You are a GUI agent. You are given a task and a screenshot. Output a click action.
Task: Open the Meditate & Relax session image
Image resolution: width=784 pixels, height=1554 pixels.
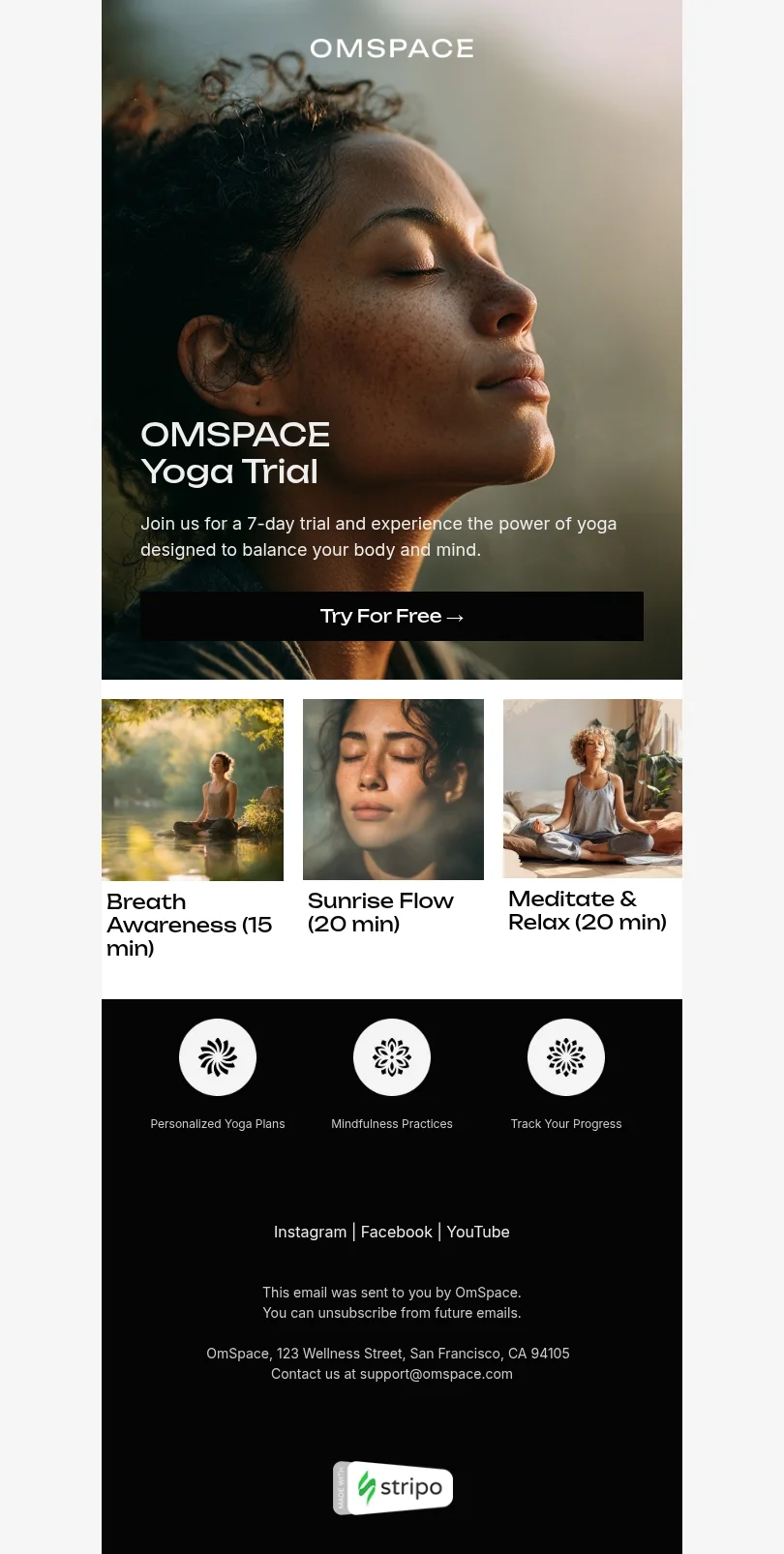592,788
